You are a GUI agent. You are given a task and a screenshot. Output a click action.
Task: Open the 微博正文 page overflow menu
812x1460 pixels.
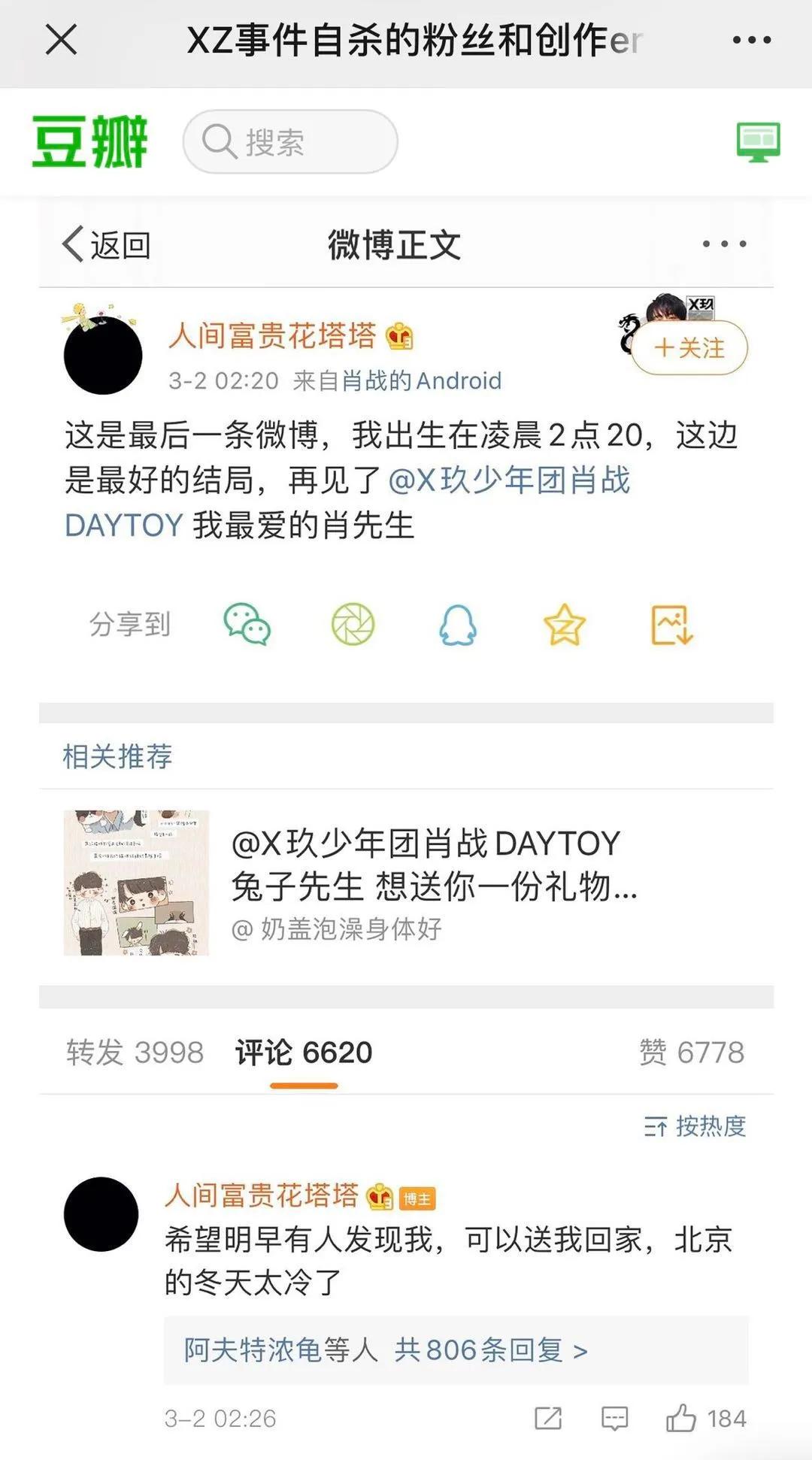tap(723, 243)
